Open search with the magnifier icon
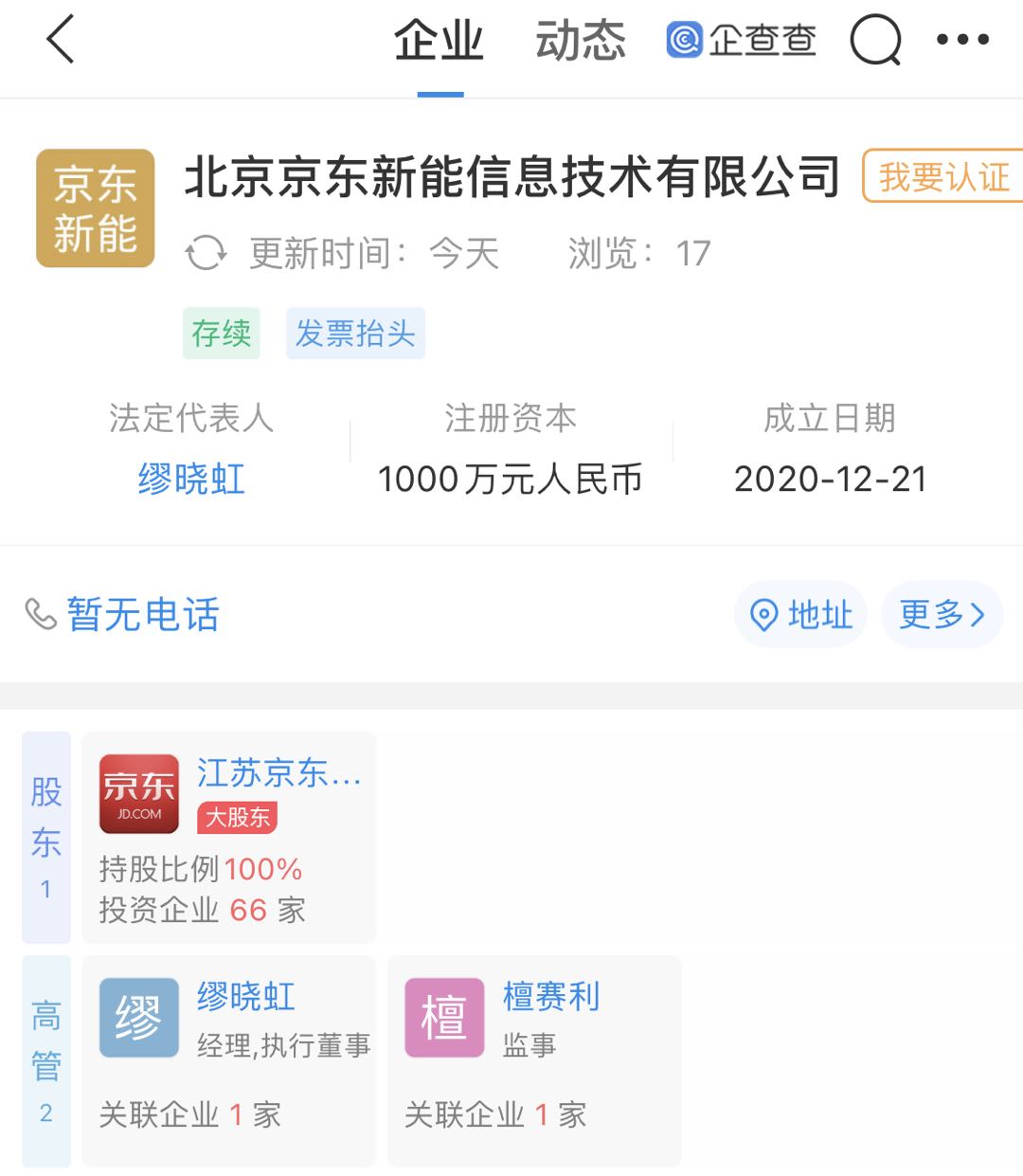This screenshot has width=1023, height=1176. (873, 40)
